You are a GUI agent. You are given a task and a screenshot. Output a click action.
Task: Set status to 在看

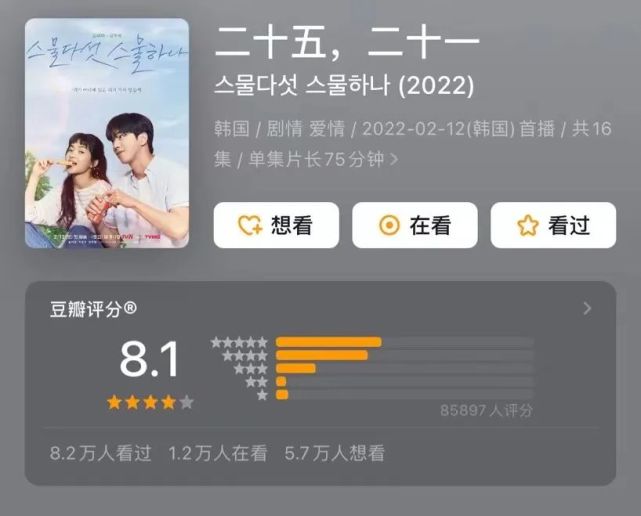click(x=414, y=225)
